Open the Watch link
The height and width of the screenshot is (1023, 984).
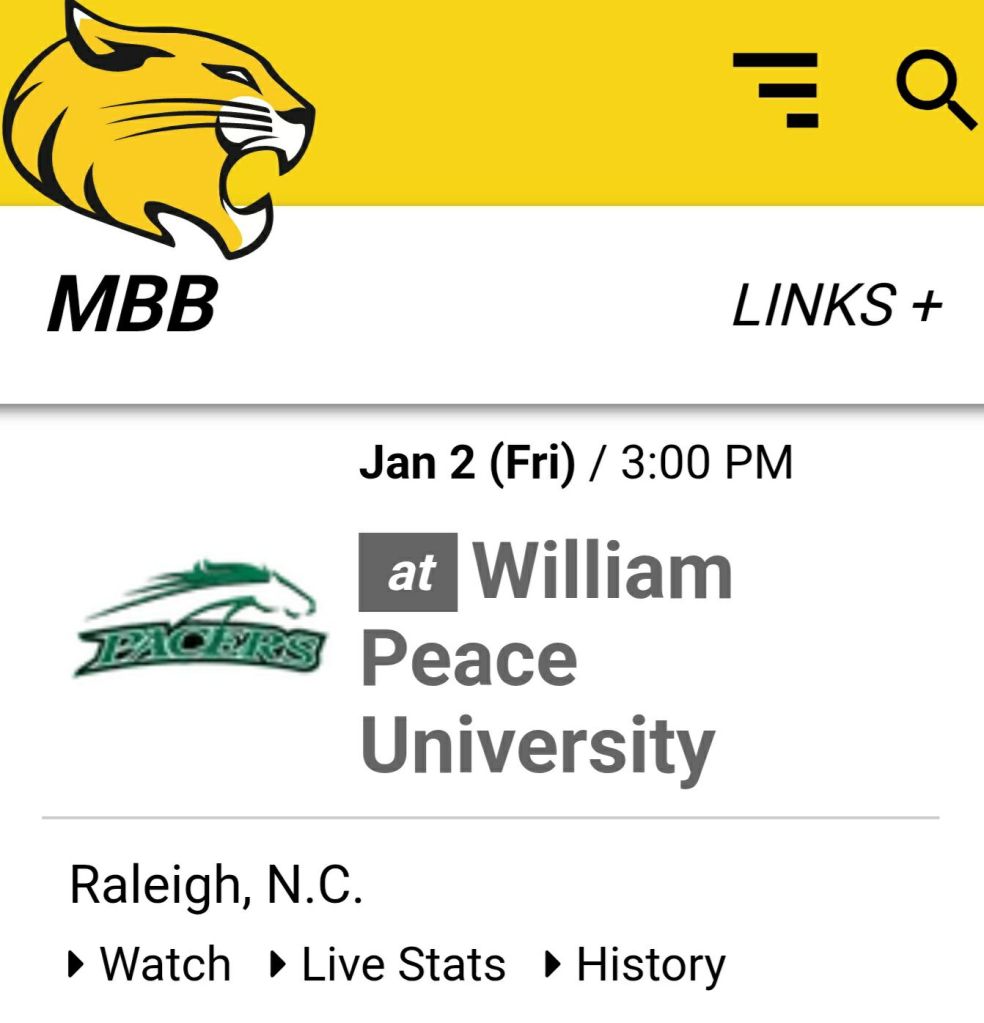pyautogui.click(x=150, y=965)
